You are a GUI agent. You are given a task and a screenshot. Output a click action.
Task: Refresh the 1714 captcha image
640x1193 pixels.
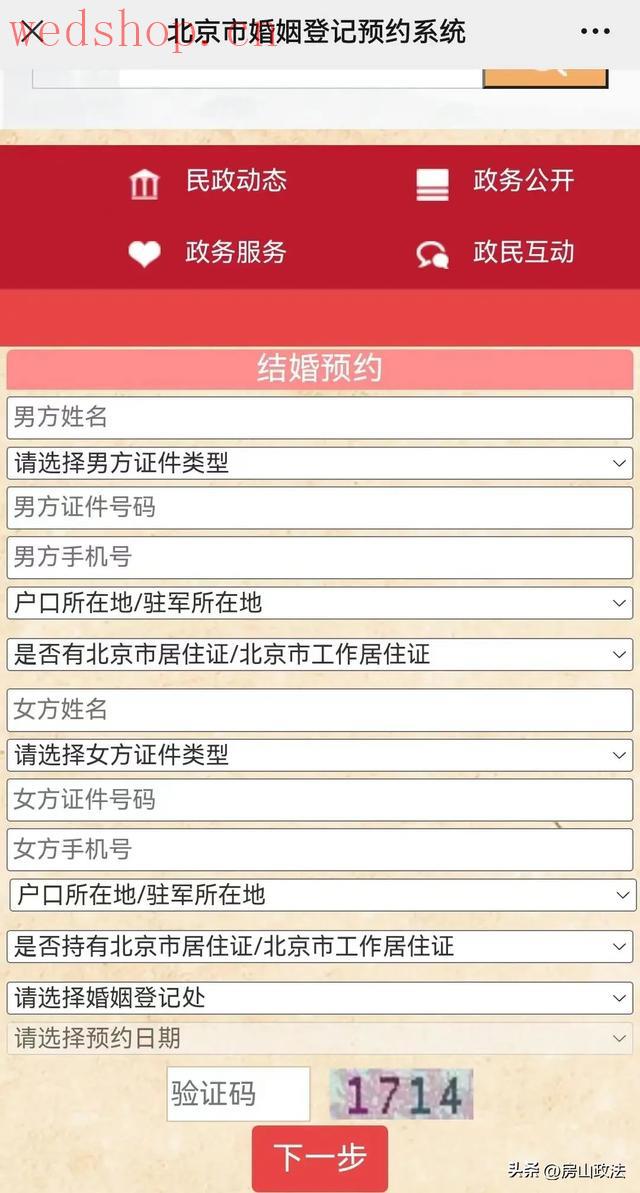[401, 1094]
